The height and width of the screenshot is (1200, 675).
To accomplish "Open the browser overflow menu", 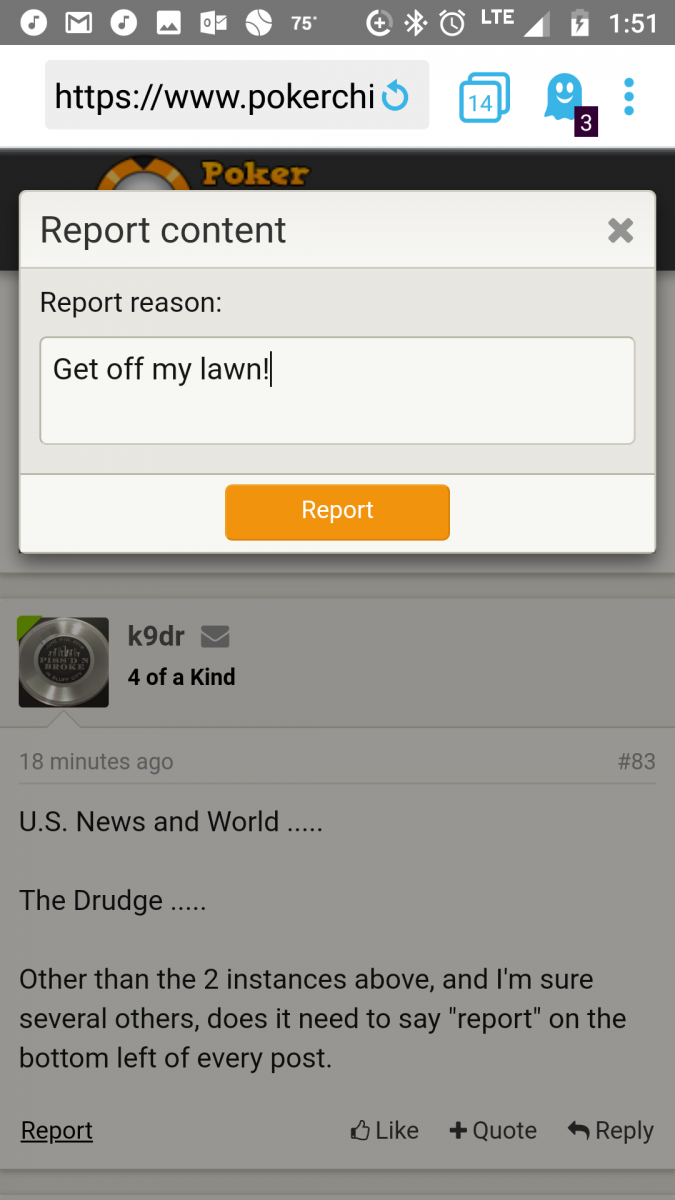I will coord(628,96).
